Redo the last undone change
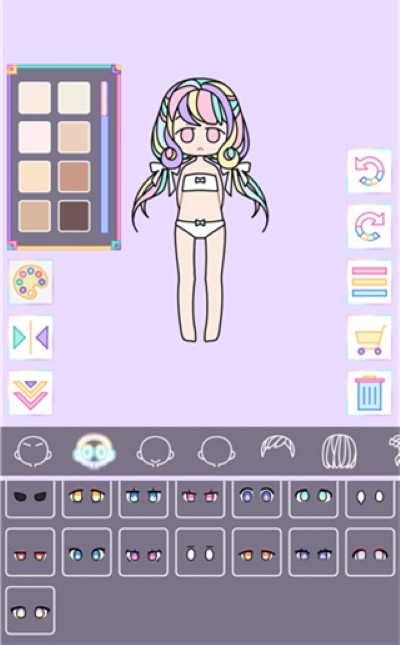Viewport: 400px width, 645px height. [x=369, y=226]
